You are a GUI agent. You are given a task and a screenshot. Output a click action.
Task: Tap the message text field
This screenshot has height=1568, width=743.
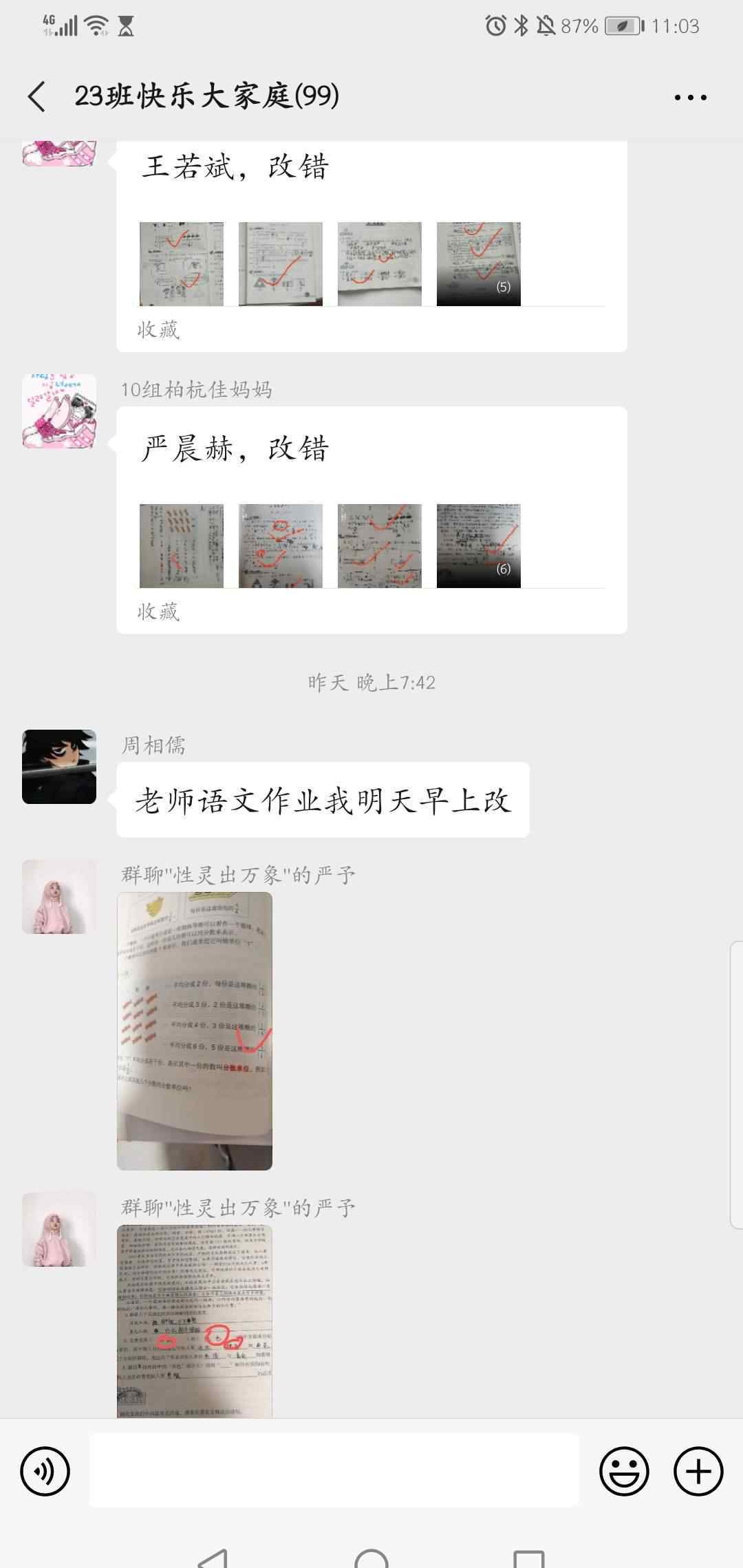[x=334, y=1470]
